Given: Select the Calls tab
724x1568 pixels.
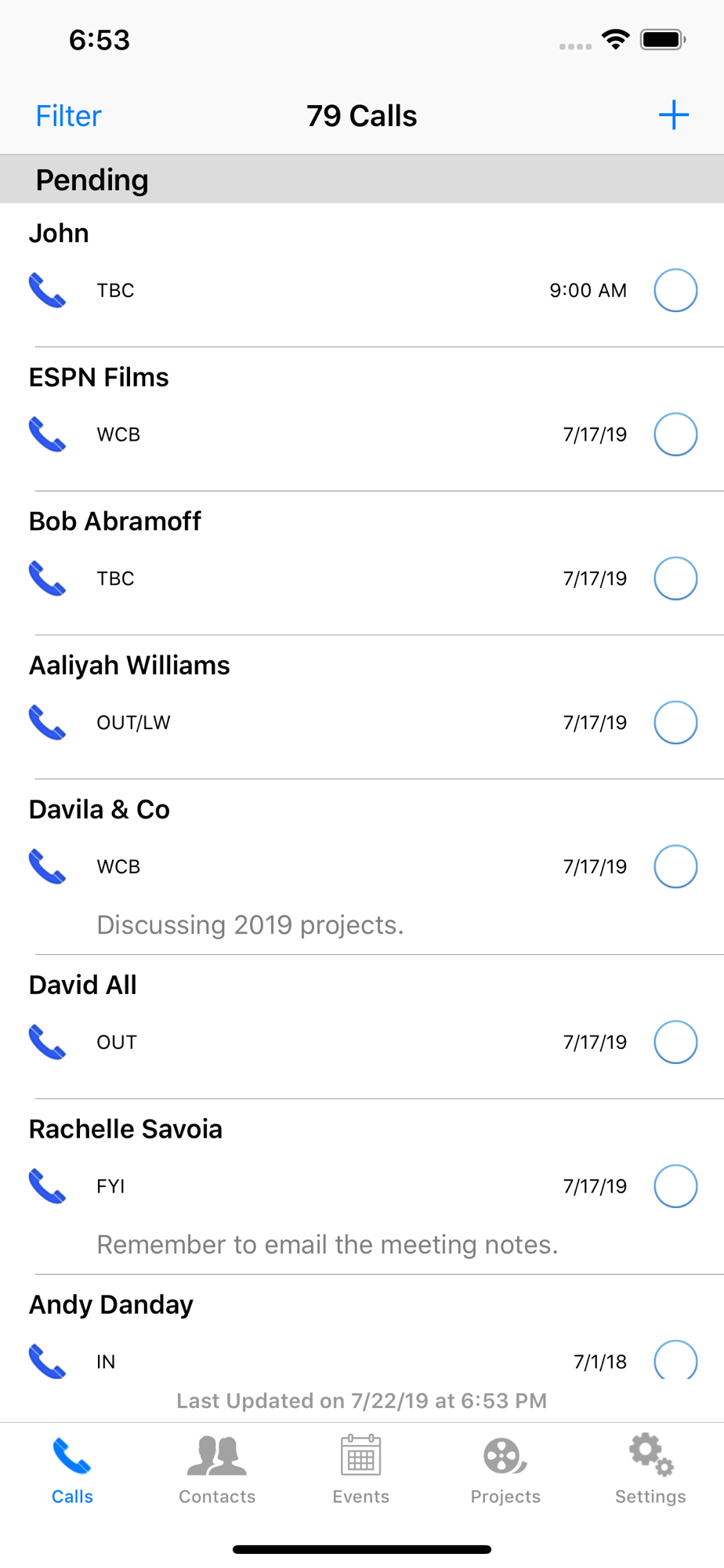Looking at the screenshot, I should tap(72, 1470).
